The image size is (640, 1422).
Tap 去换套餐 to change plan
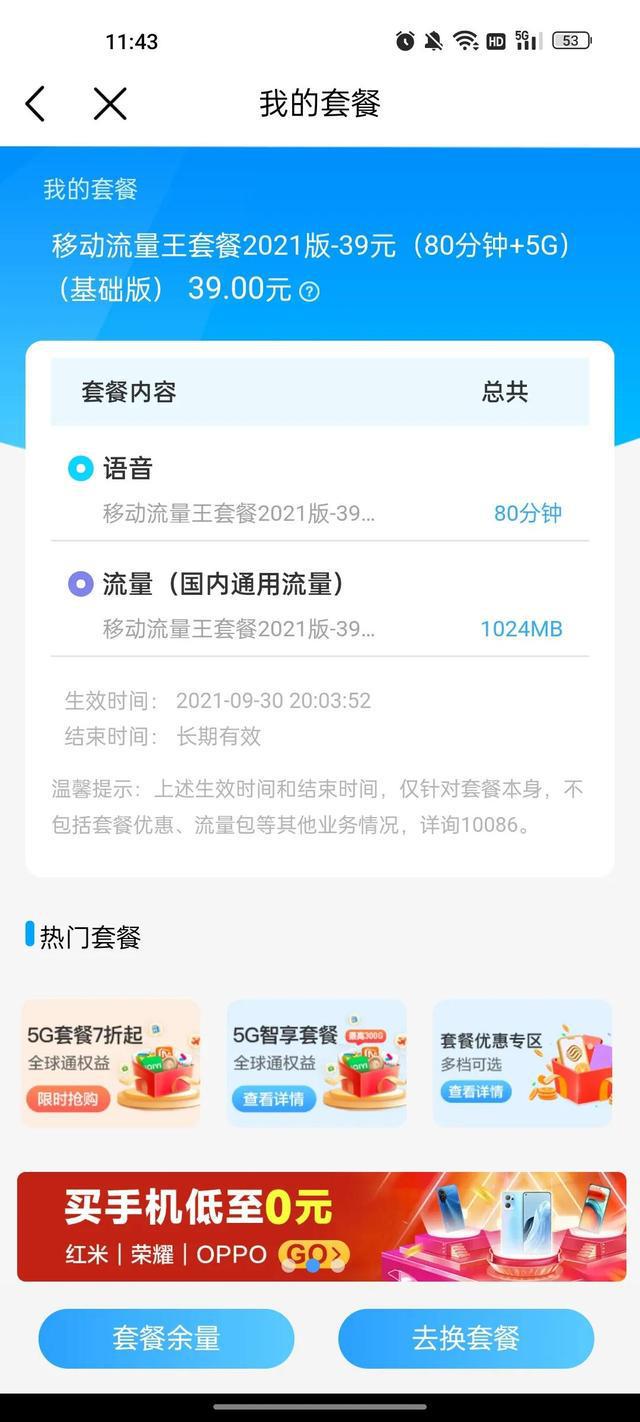pos(466,1338)
